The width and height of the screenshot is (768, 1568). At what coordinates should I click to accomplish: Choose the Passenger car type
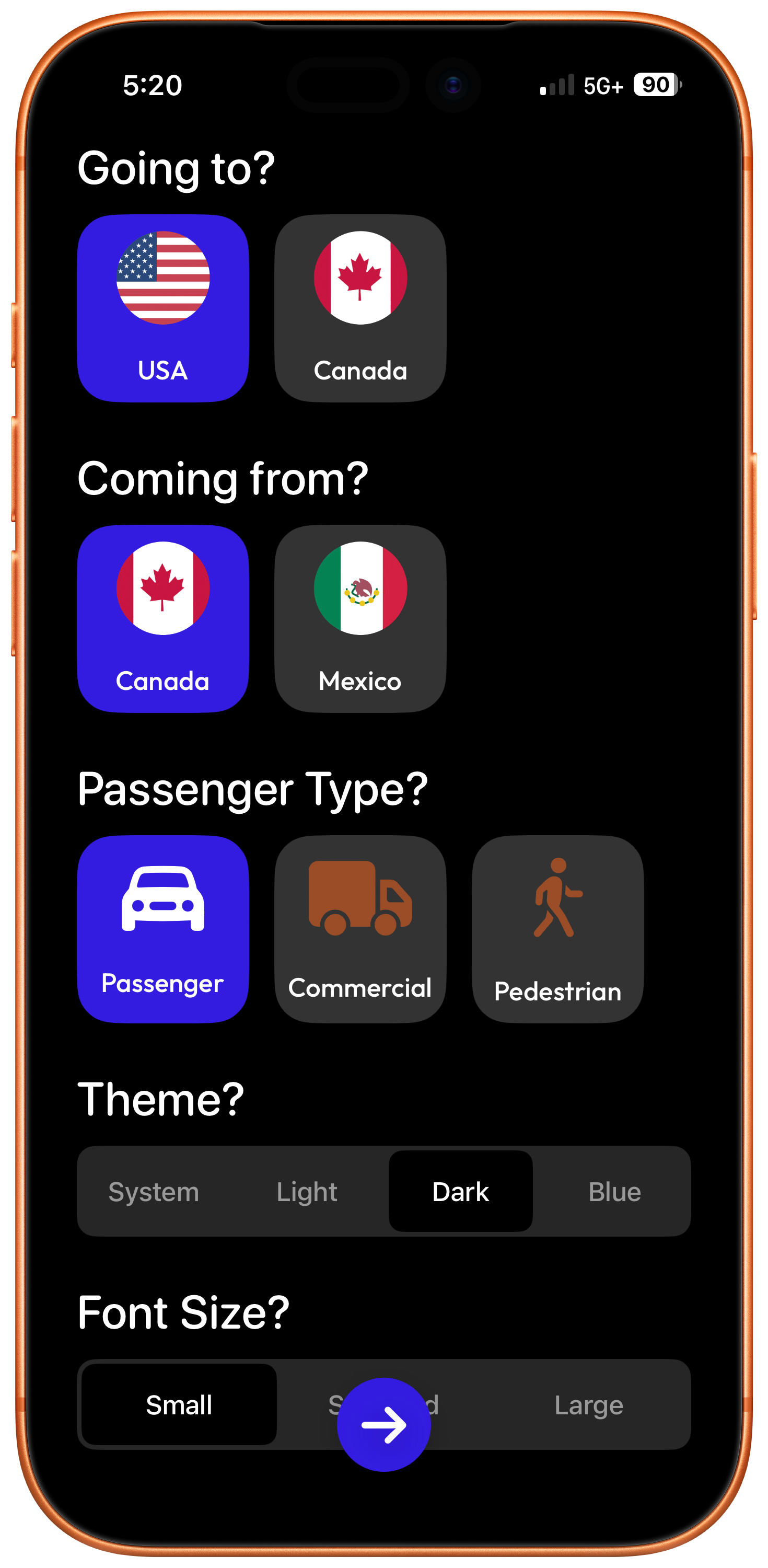point(162,929)
